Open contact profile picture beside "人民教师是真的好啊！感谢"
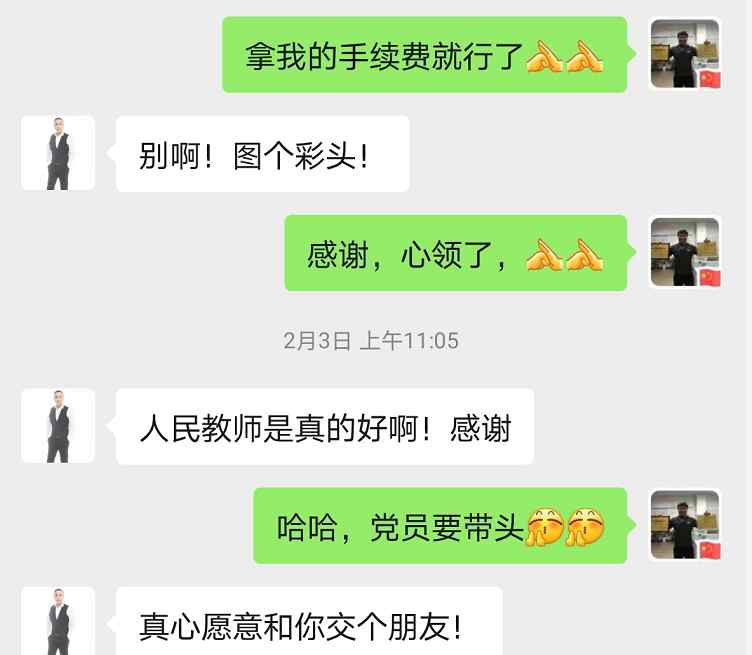 [58, 426]
